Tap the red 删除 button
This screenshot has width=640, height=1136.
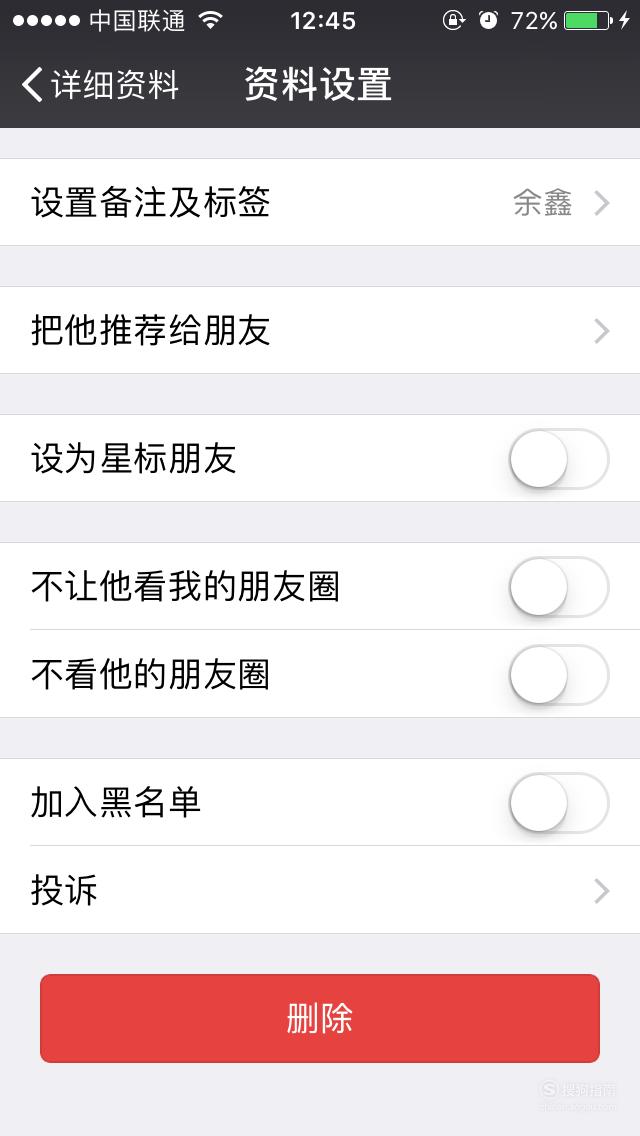click(320, 1018)
